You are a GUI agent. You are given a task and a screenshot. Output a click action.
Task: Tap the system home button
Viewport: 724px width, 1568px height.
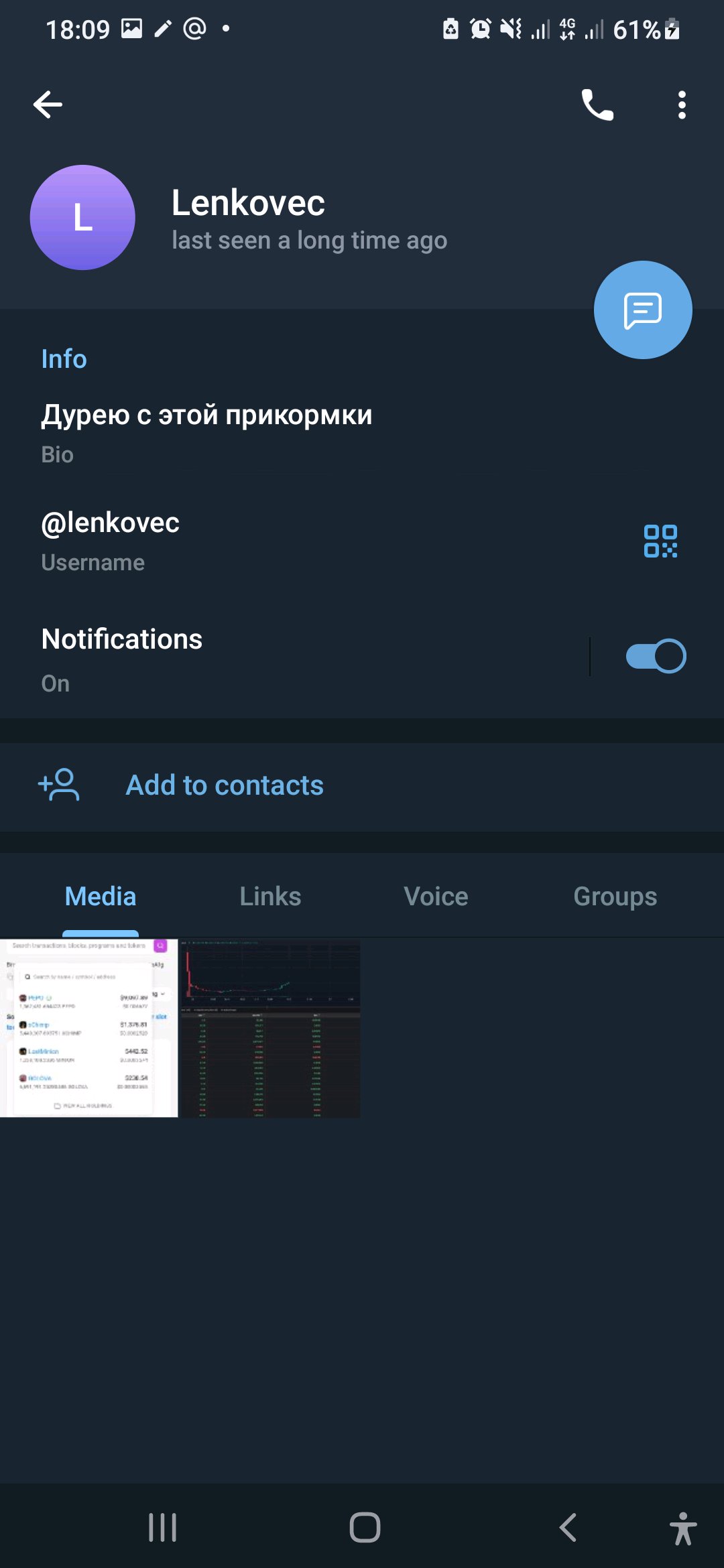(365, 1528)
